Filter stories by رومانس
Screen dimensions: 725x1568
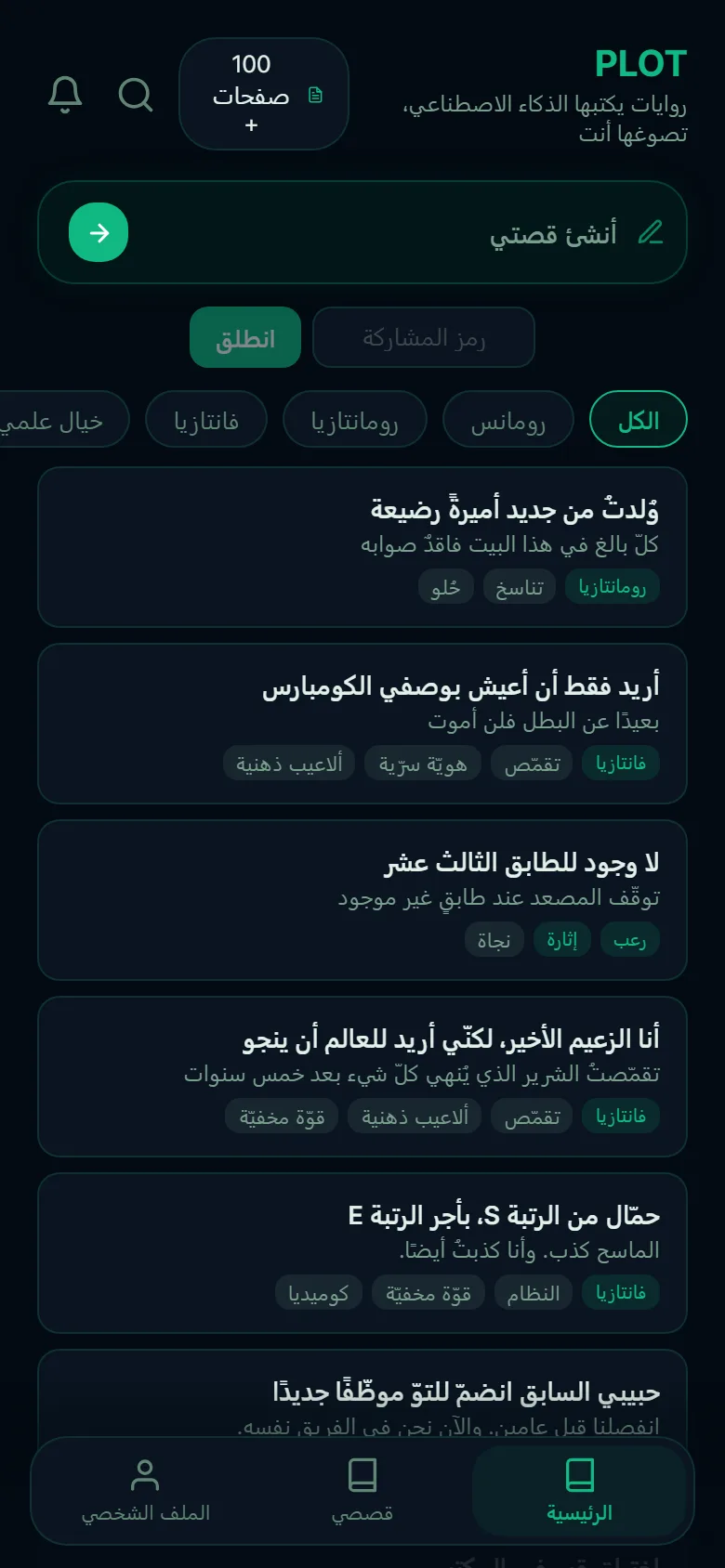point(507,420)
